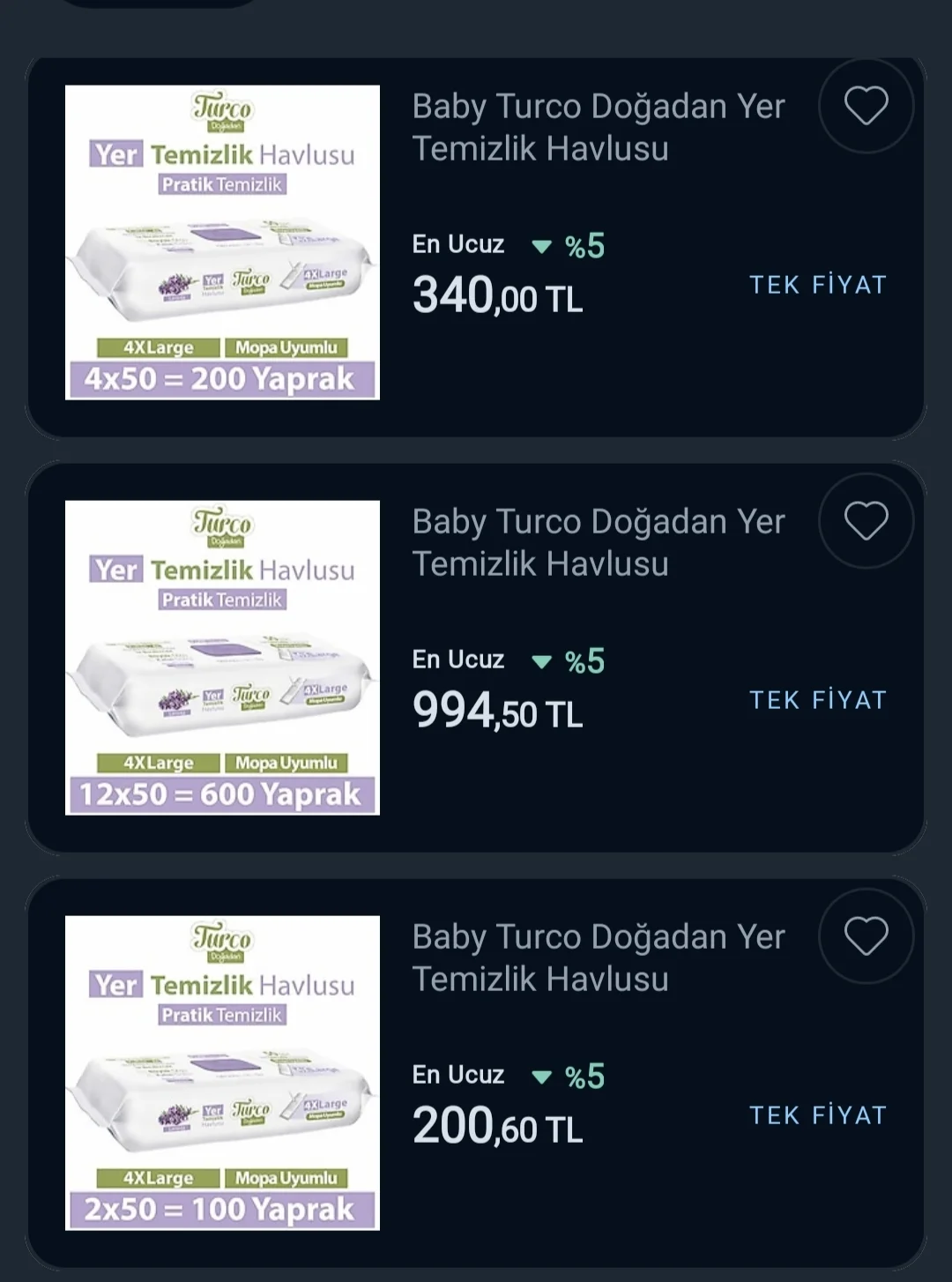Favorite the 200,60 TL Baby Turco listing

click(866, 936)
